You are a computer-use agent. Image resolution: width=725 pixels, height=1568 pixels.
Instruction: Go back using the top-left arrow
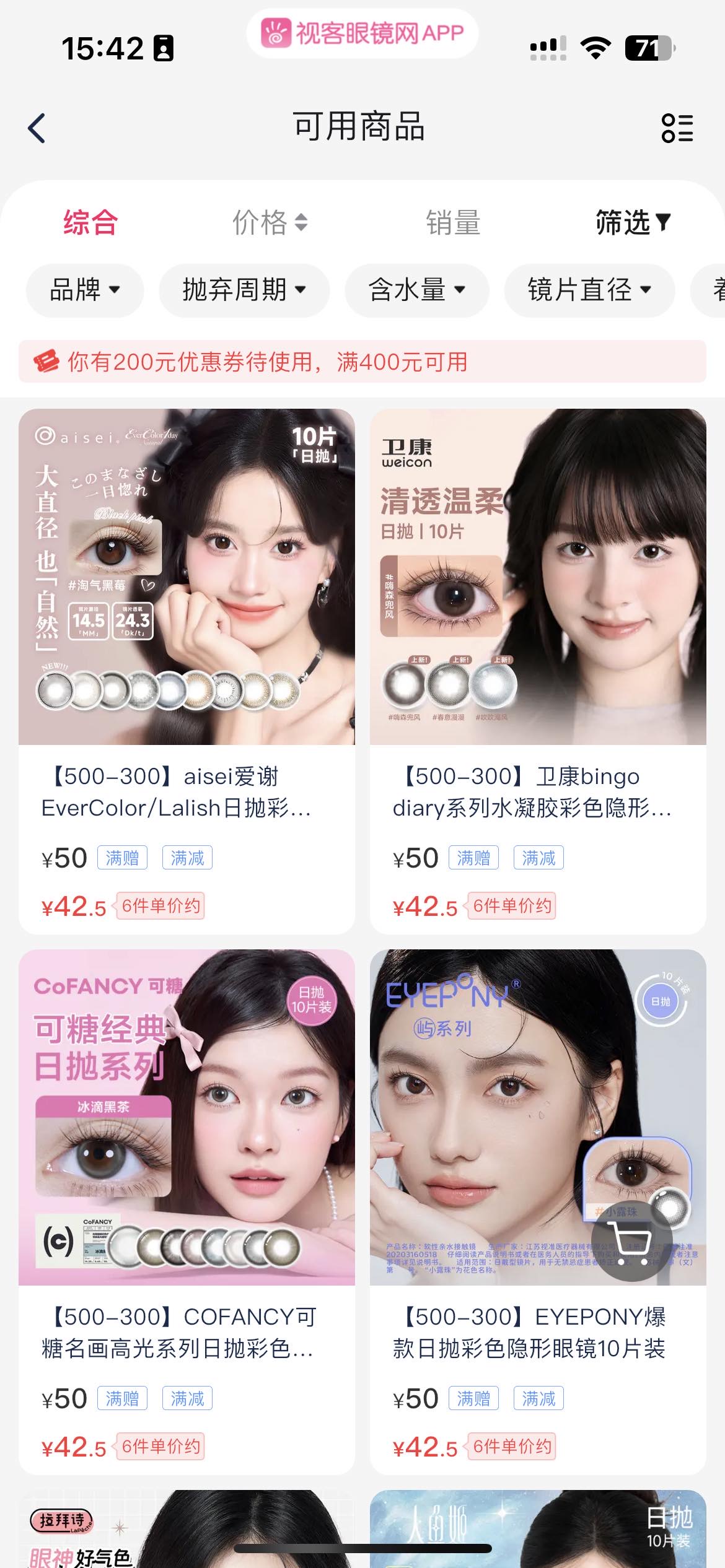coord(37,128)
